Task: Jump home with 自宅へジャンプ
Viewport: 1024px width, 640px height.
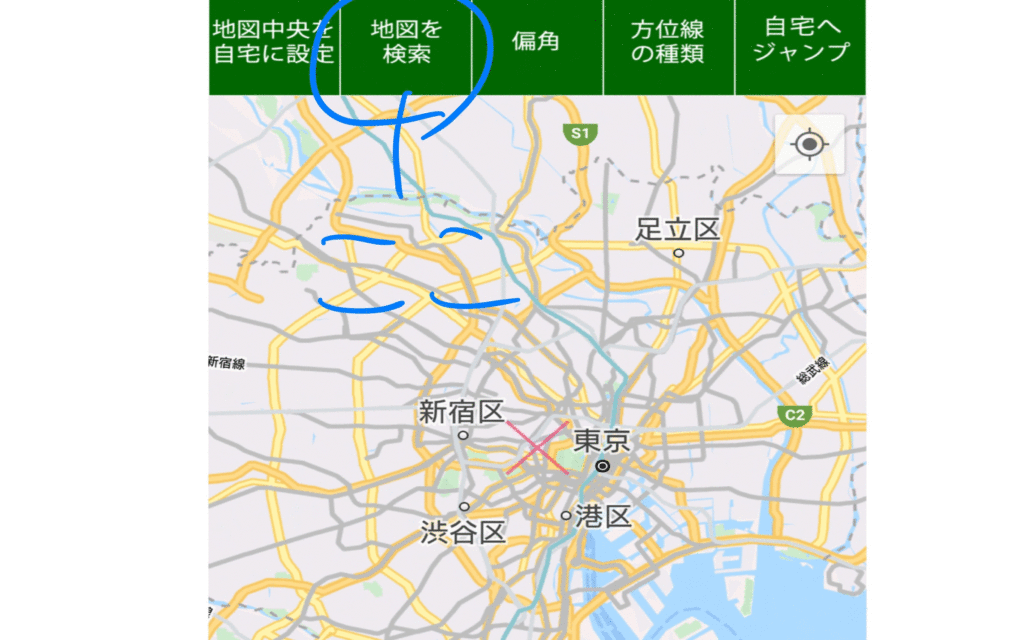Action: (800, 42)
